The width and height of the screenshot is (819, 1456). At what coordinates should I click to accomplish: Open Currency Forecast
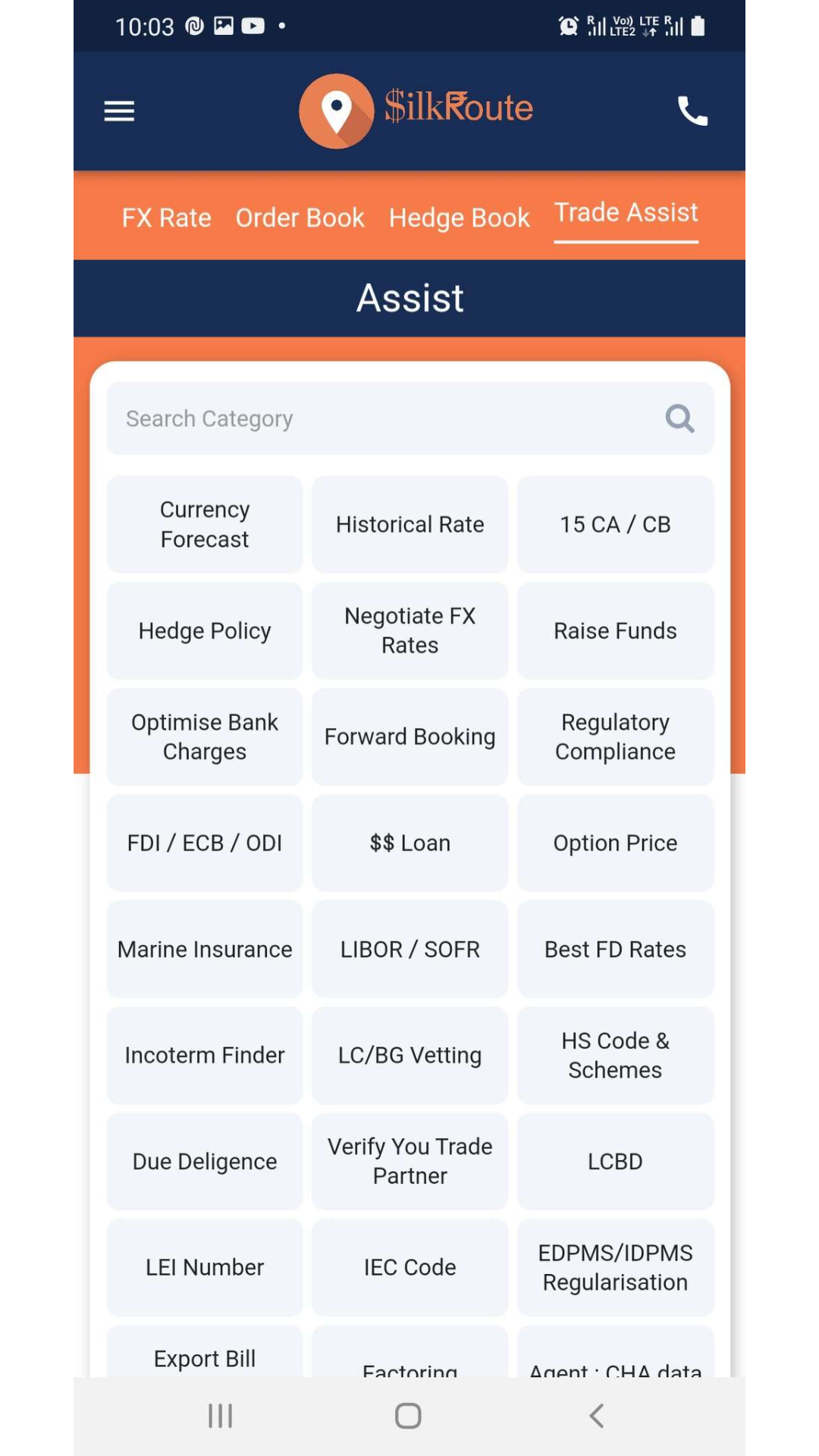(x=205, y=524)
